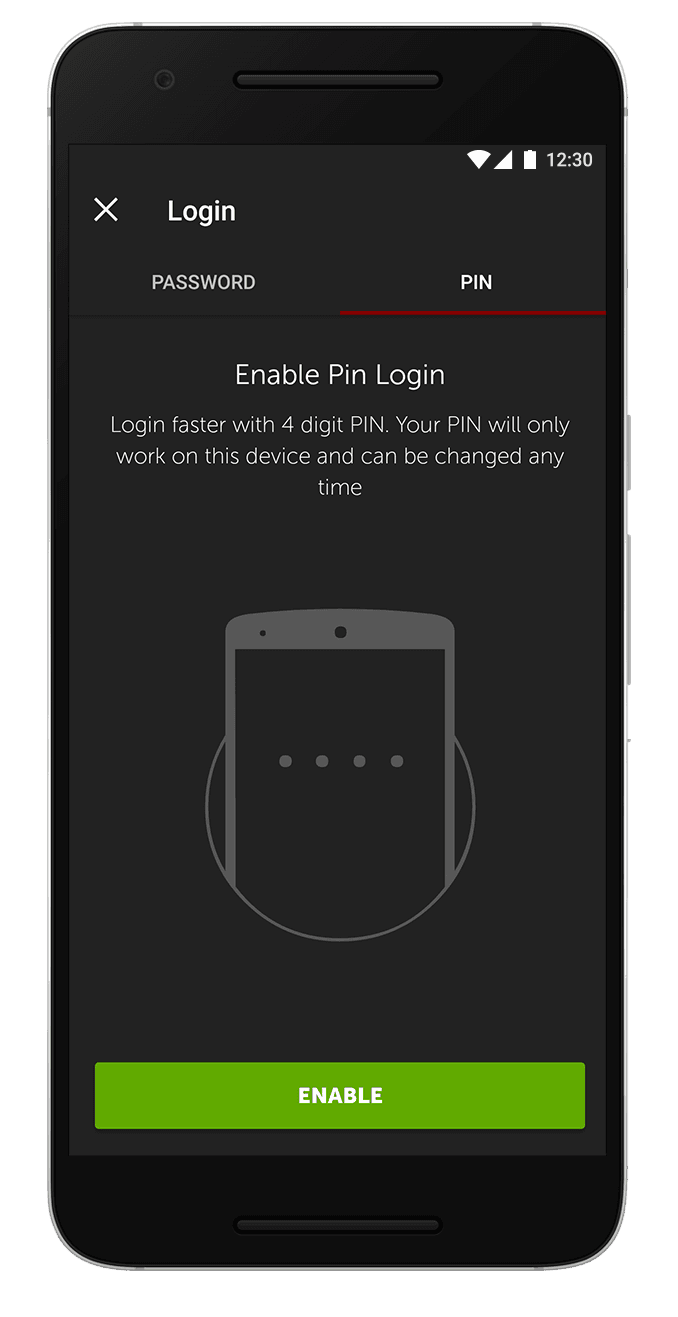
Task: Switch to the Password tab
Action: [204, 283]
